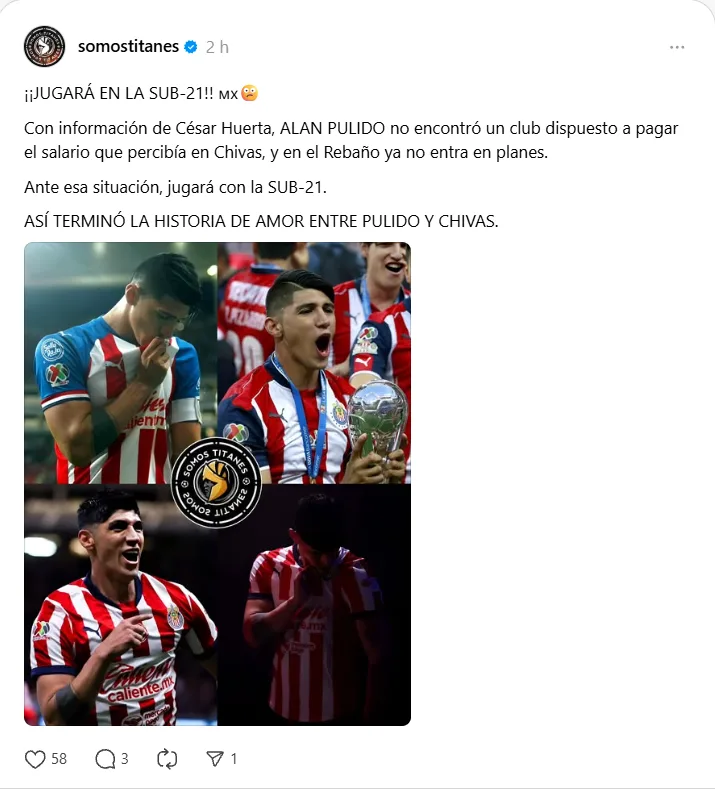This screenshot has height=792, width=715.
Task: Open the post's three-dot overflow menu
Action: tap(677, 47)
